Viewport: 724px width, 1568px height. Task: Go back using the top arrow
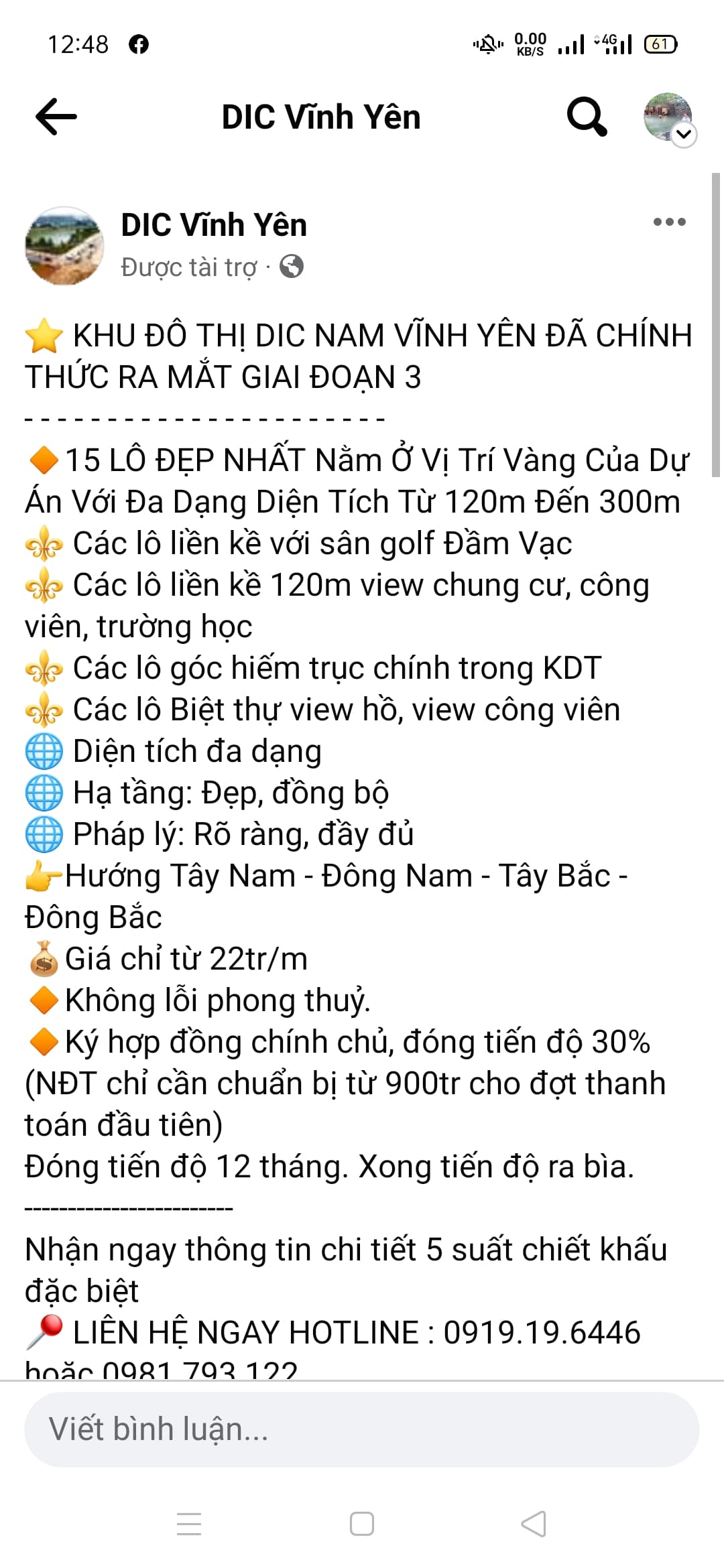pyautogui.click(x=56, y=117)
